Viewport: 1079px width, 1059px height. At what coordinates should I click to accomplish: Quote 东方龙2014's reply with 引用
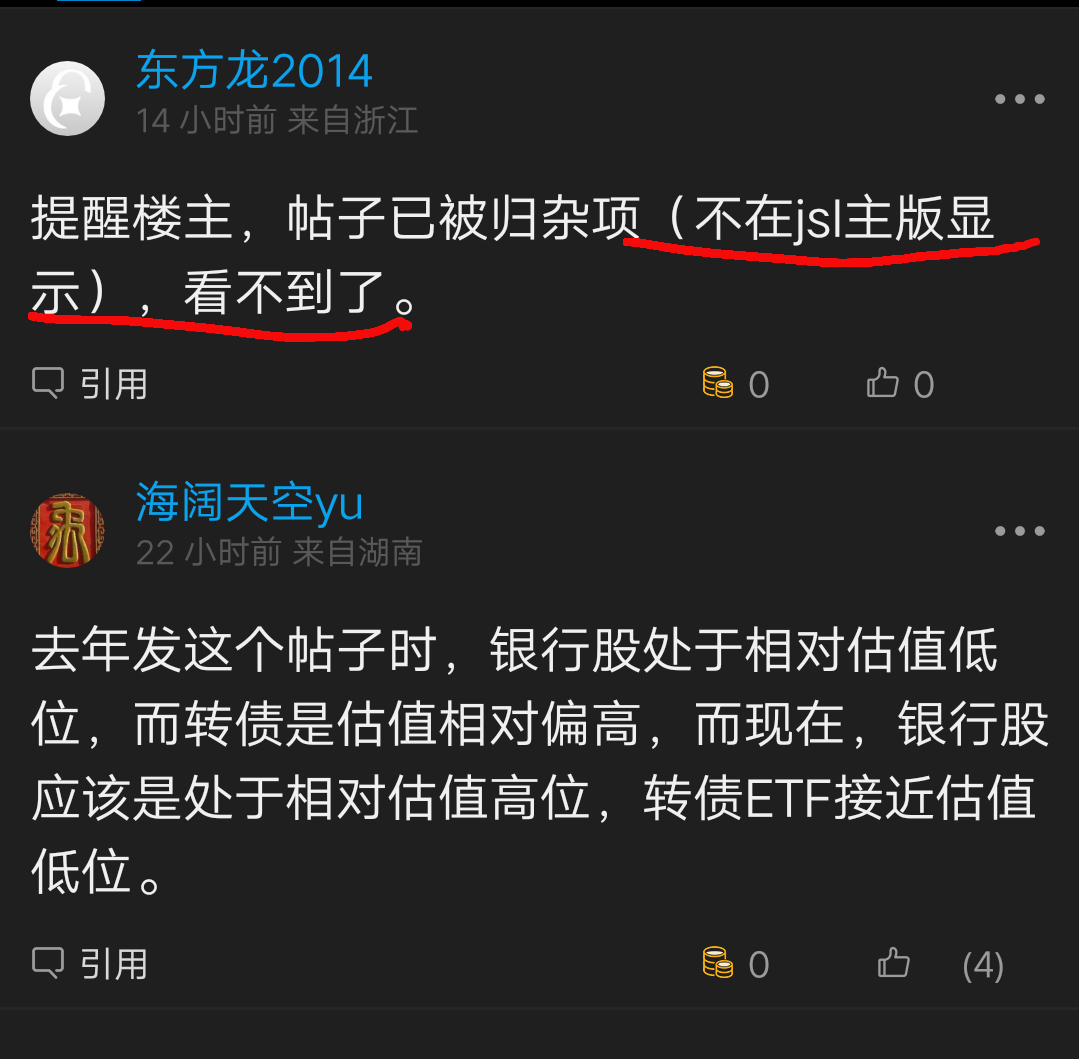pyautogui.click(x=90, y=384)
